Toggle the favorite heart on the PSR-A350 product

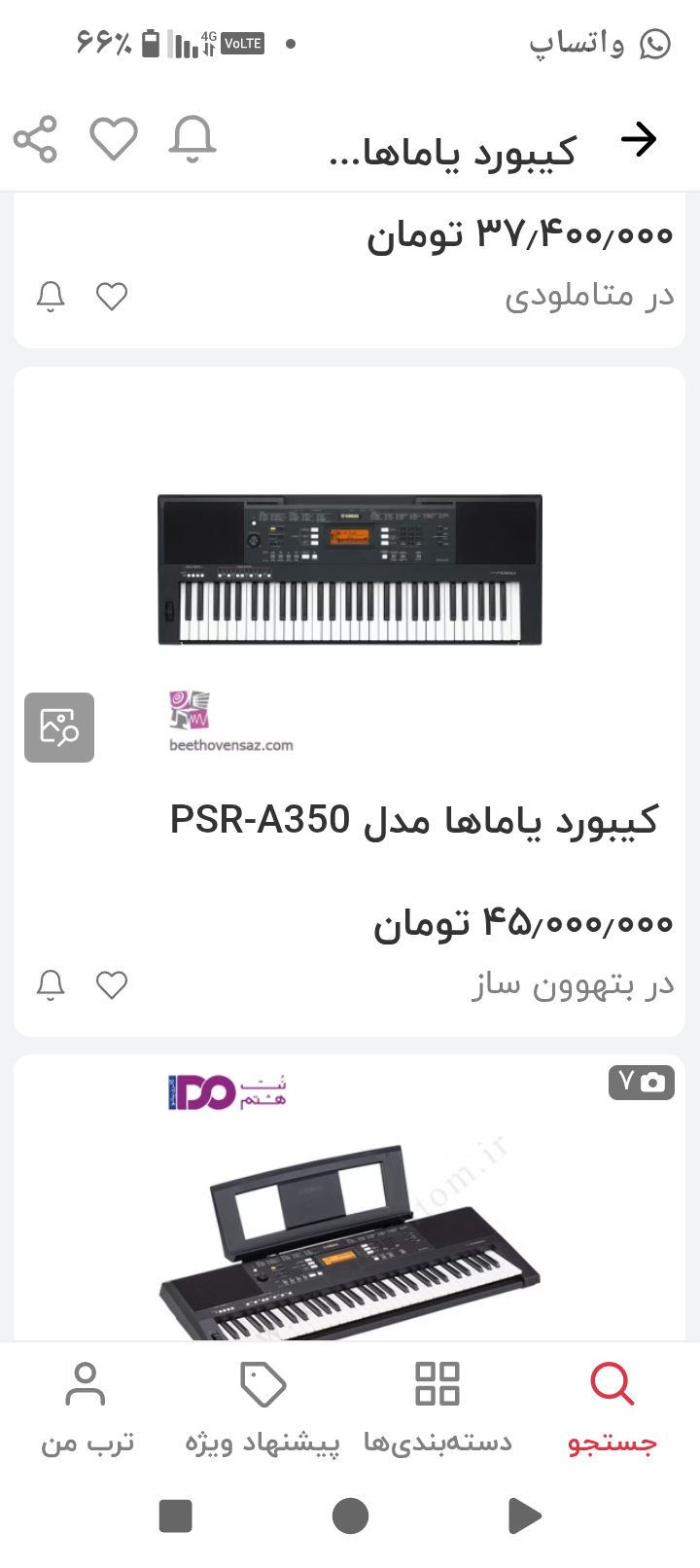[x=112, y=984]
